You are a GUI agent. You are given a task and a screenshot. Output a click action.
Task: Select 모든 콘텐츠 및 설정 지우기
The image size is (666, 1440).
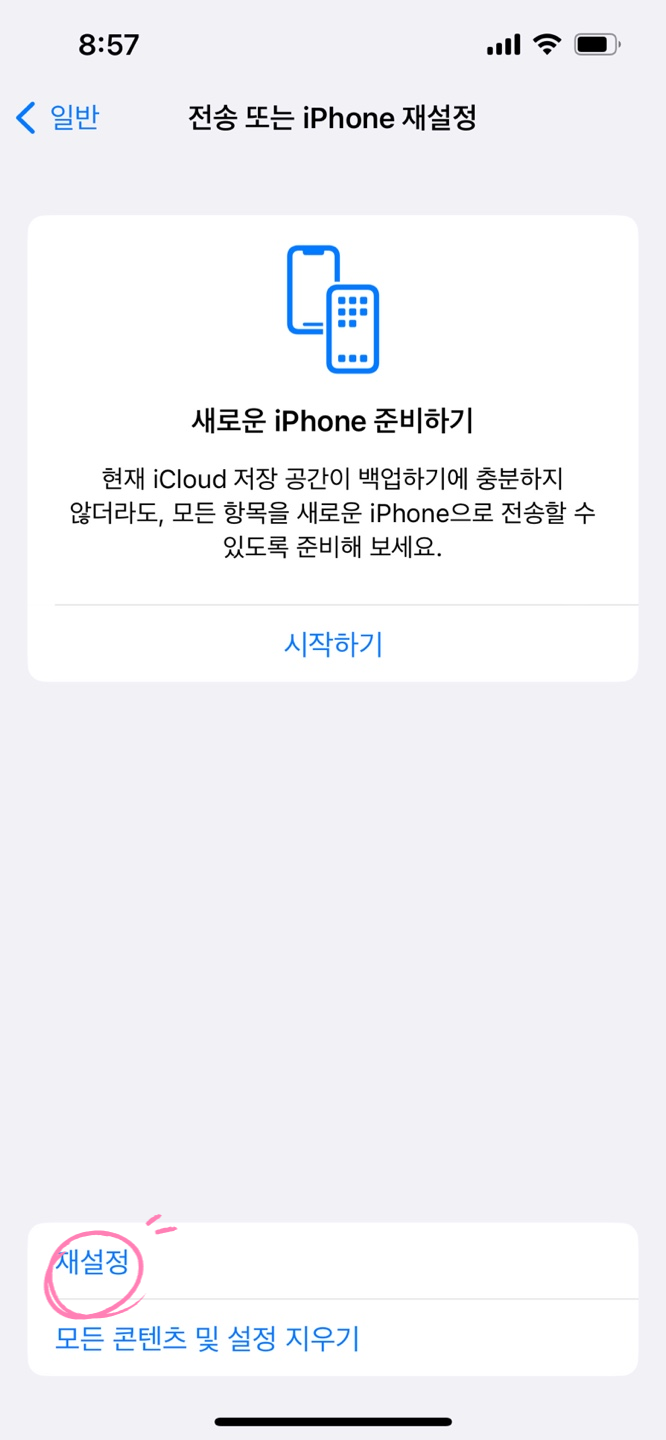[x=333, y=1338]
